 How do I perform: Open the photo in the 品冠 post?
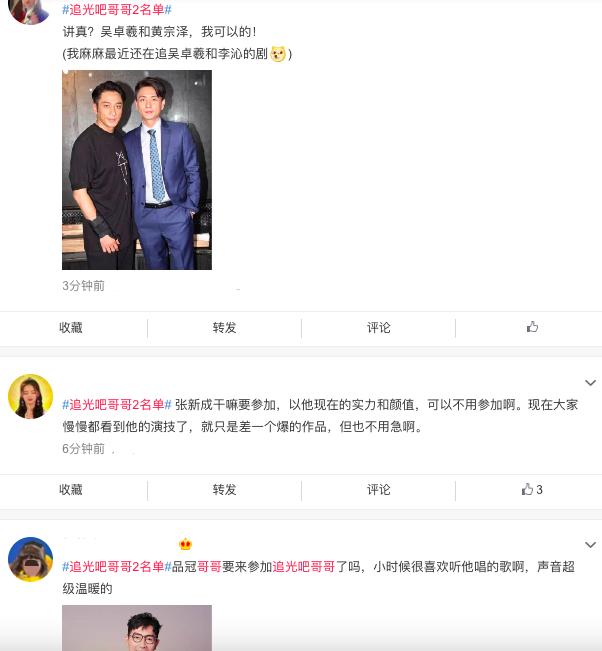[137, 628]
